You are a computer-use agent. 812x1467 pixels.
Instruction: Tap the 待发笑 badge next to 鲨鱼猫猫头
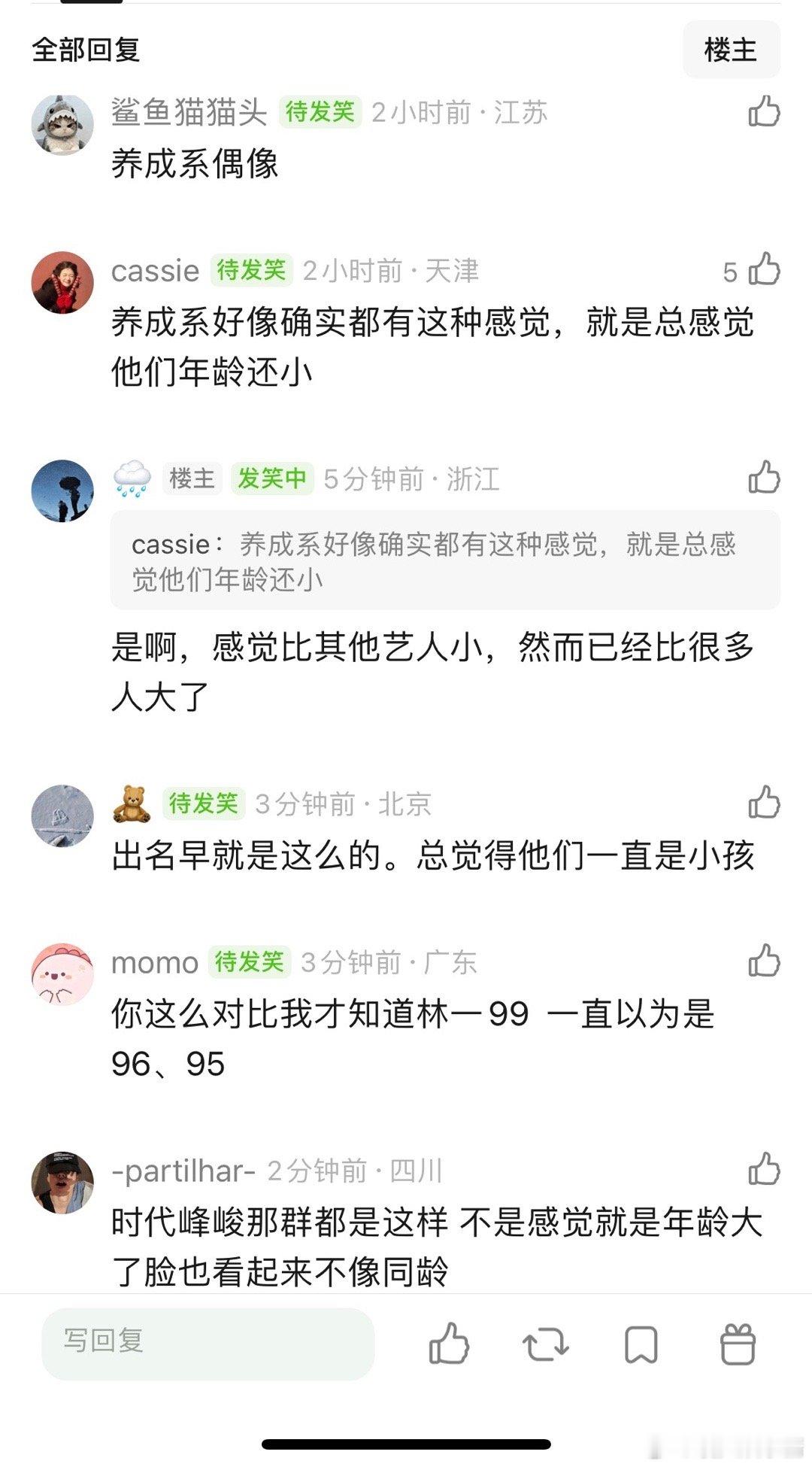tap(319, 111)
